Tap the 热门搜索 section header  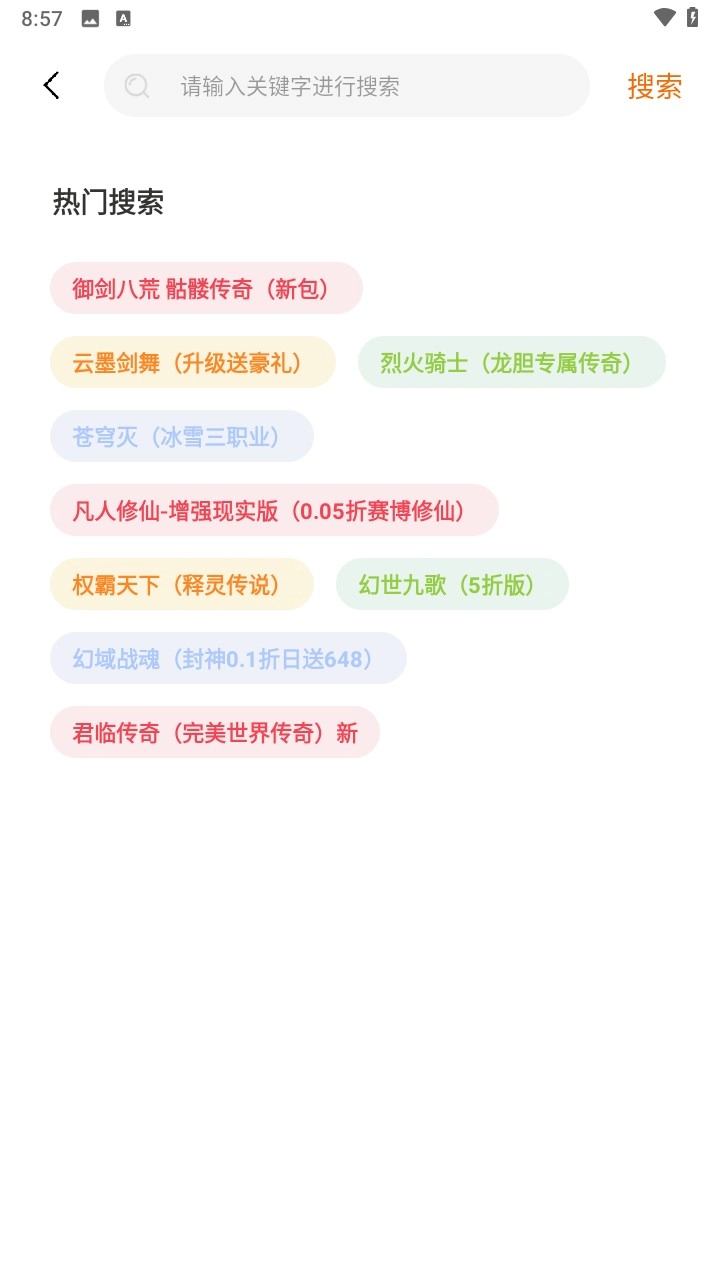click(x=108, y=203)
